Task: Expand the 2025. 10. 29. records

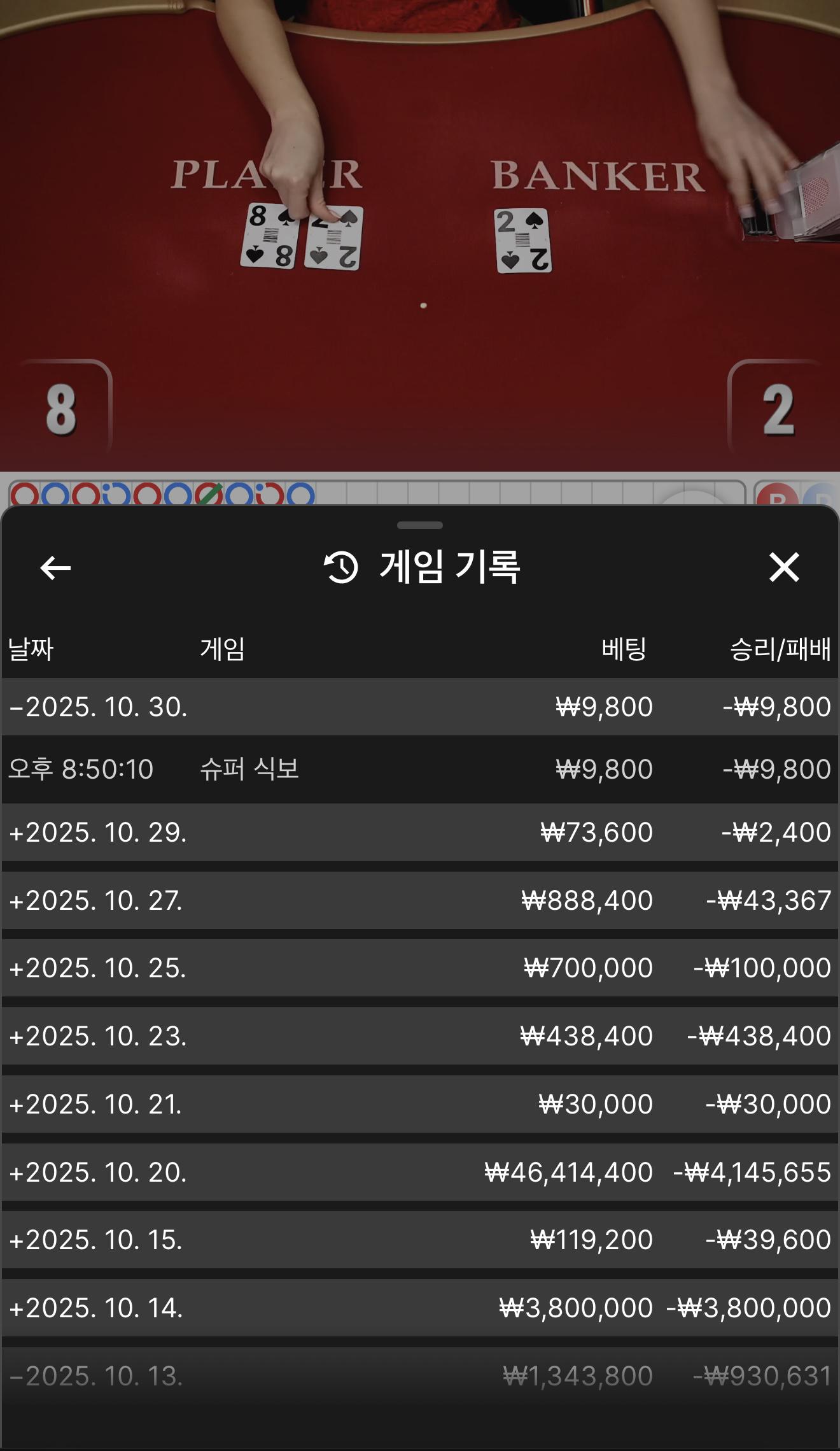Action: click(x=99, y=832)
